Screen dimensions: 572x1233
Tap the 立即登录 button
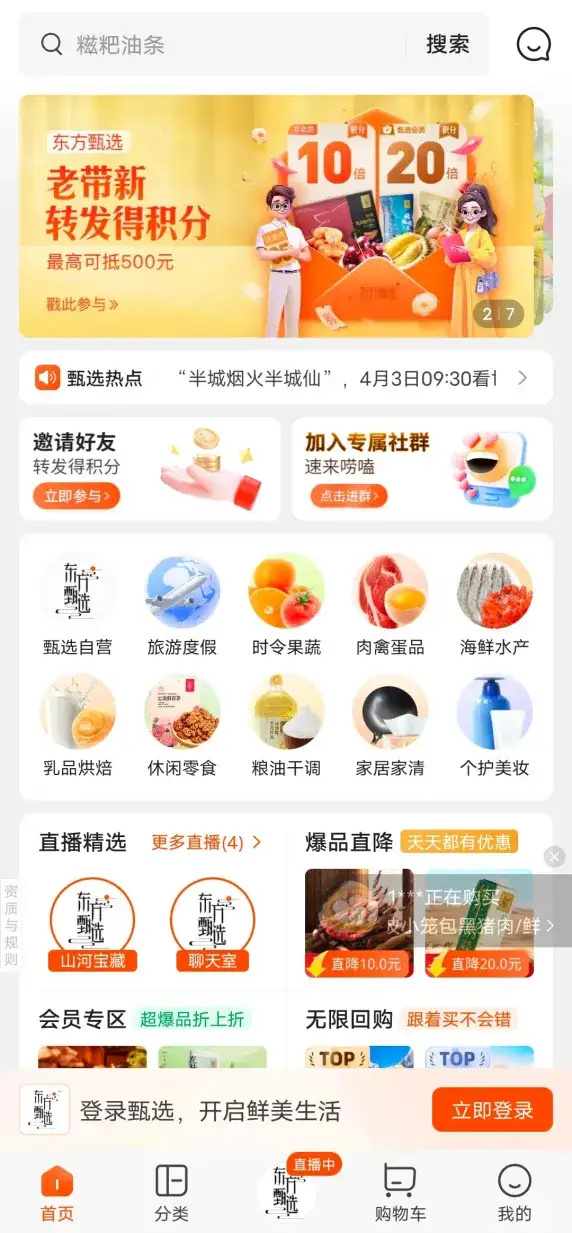492,1110
